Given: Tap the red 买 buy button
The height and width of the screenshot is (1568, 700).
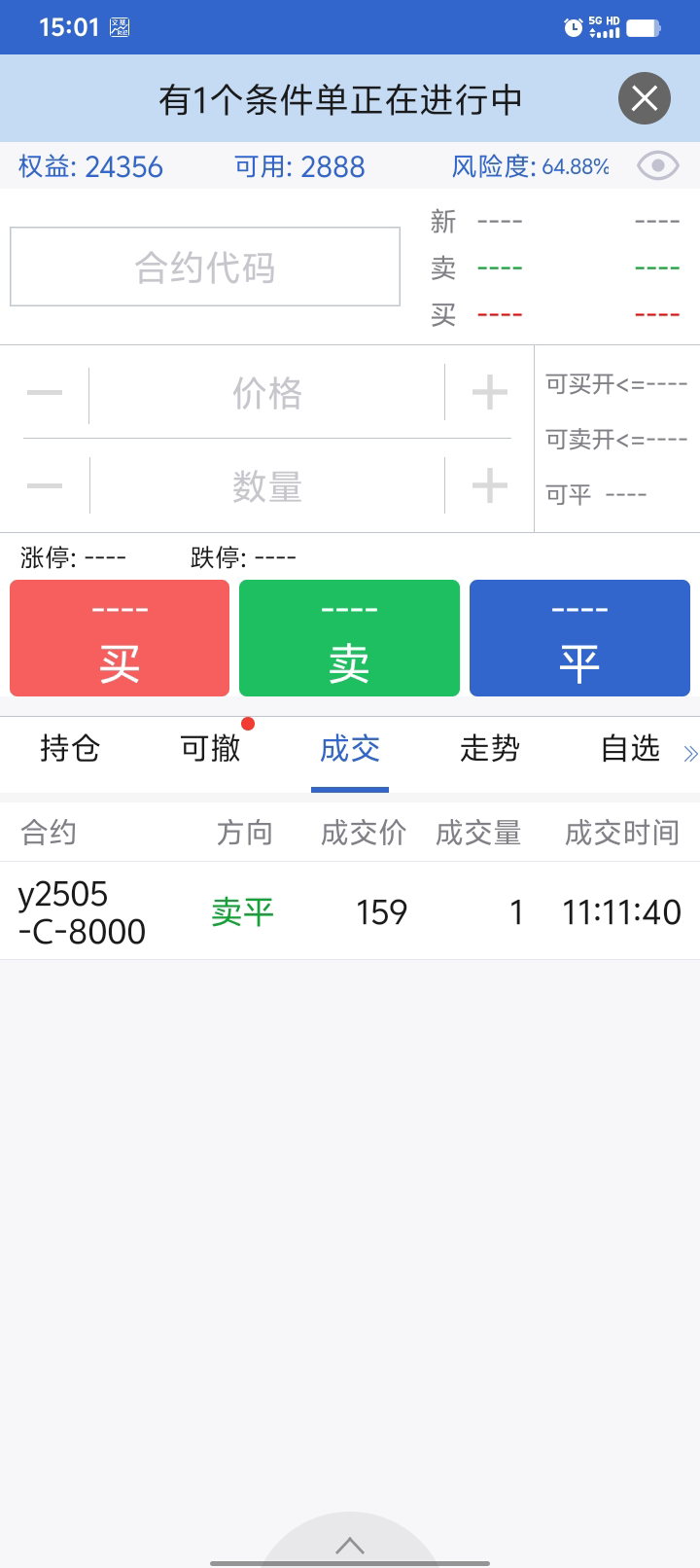Looking at the screenshot, I should tap(120, 638).
